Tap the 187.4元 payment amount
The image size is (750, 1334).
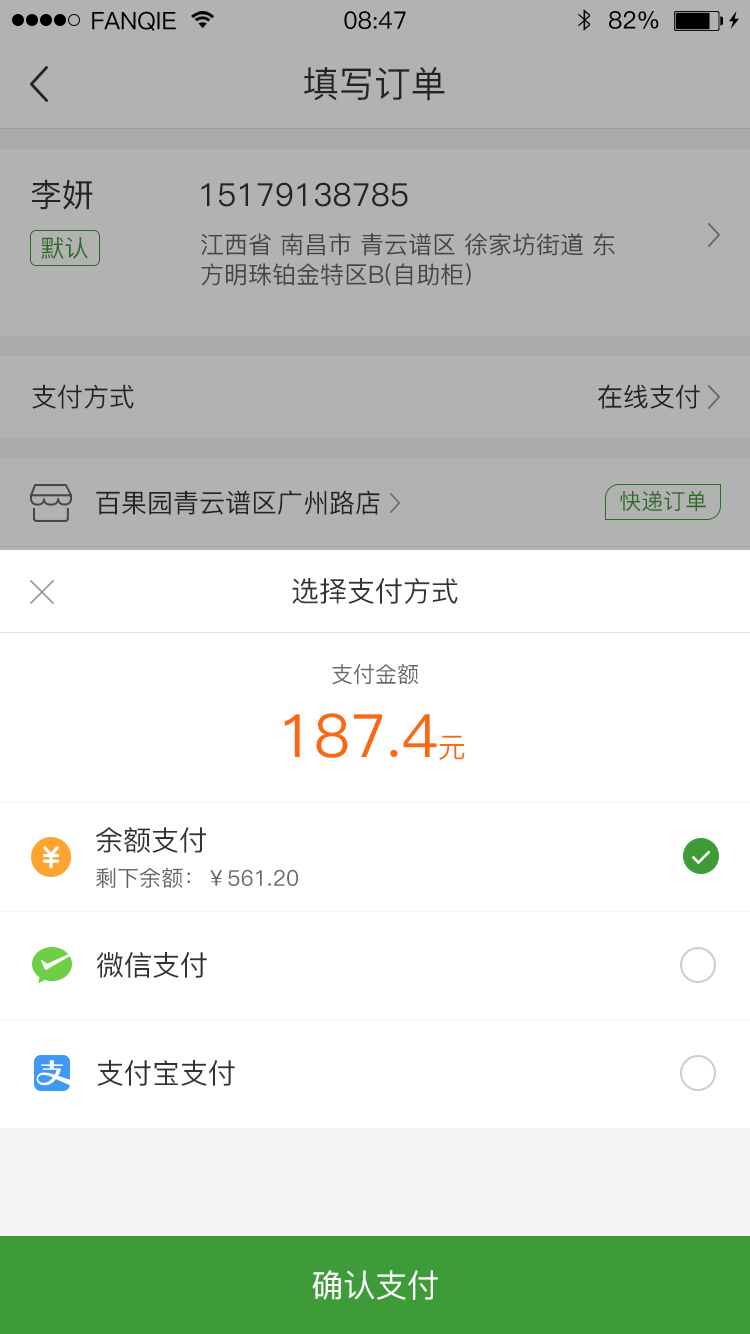pyautogui.click(x=372, y=737)
